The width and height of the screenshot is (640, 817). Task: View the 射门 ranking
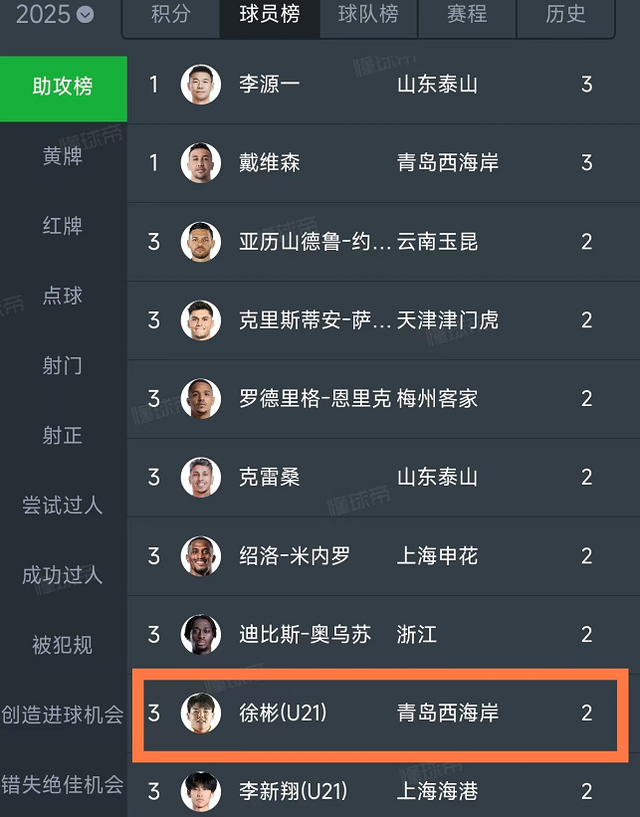click(x=62, y=366)
